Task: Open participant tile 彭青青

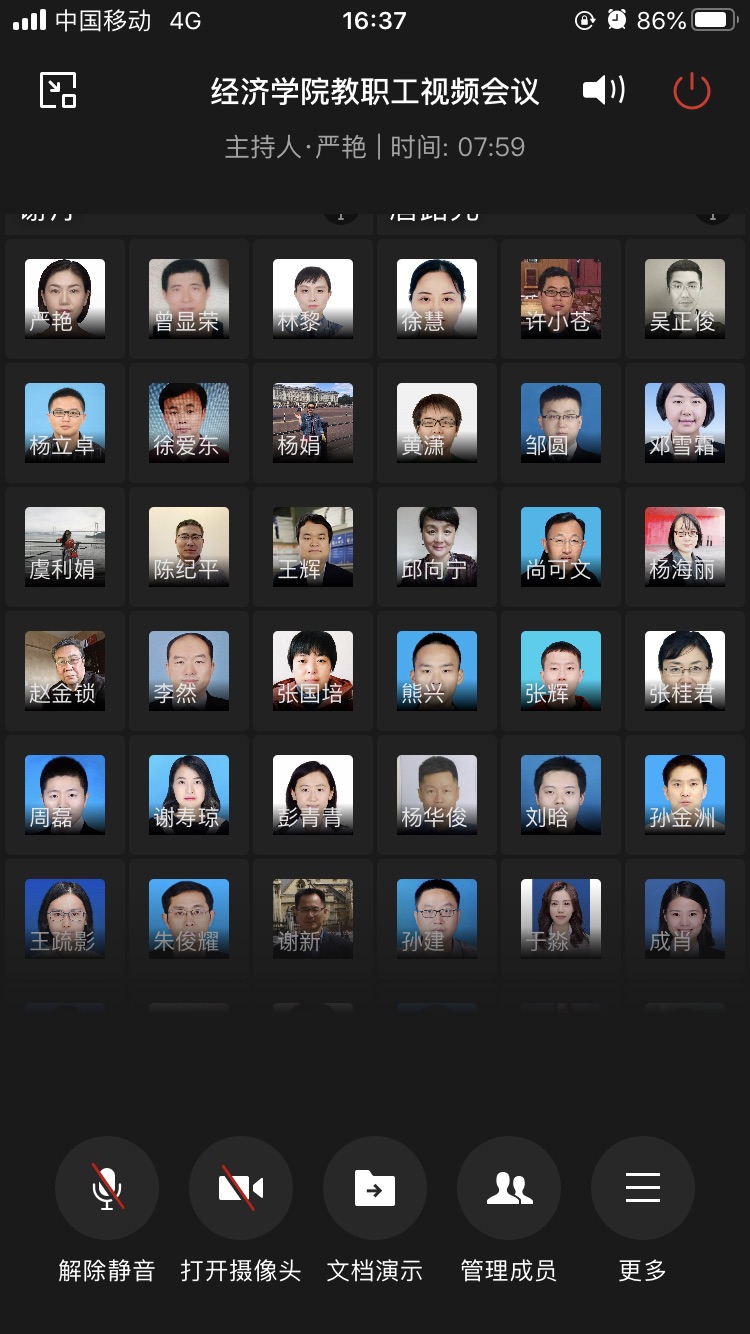Action: coord(313,794)
